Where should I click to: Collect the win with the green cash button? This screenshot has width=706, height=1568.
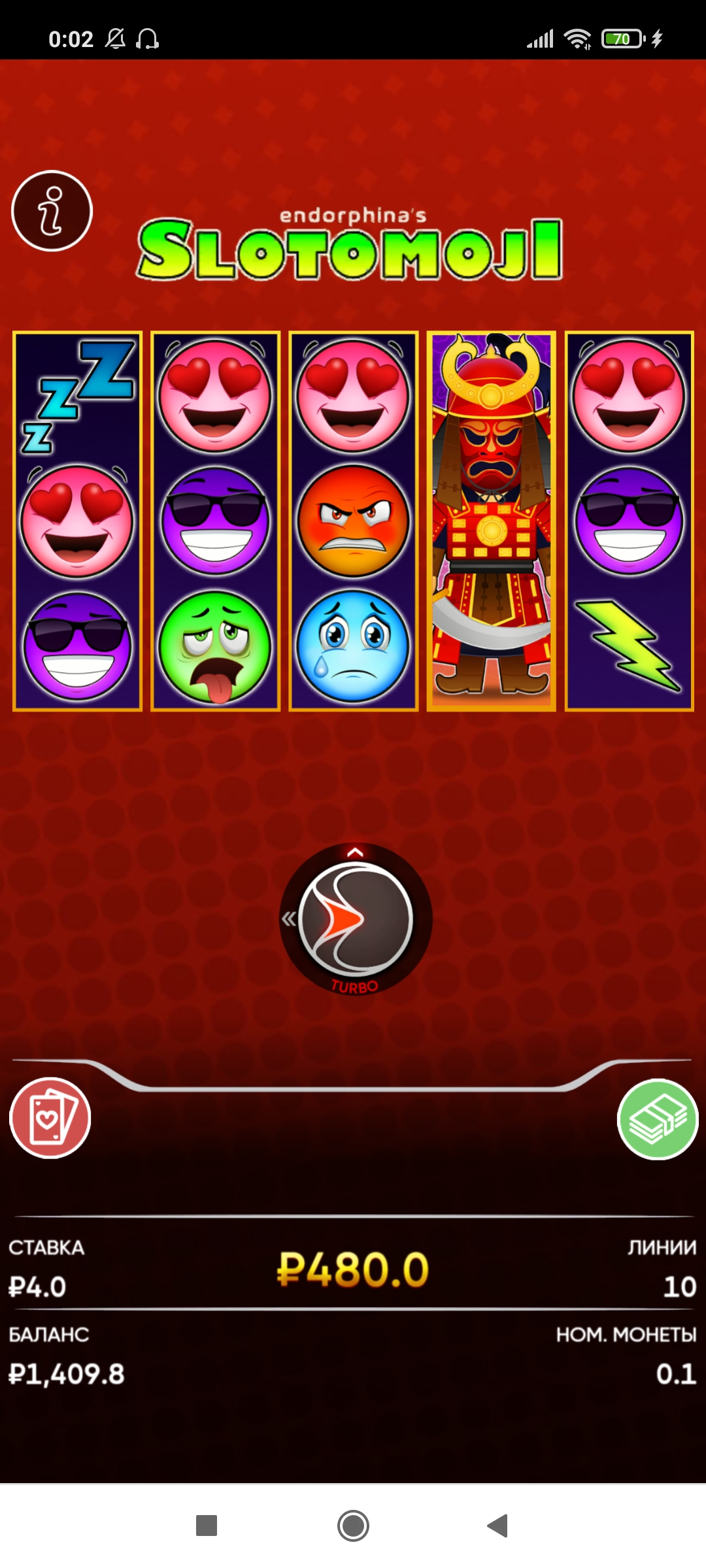pos(658,1119)
